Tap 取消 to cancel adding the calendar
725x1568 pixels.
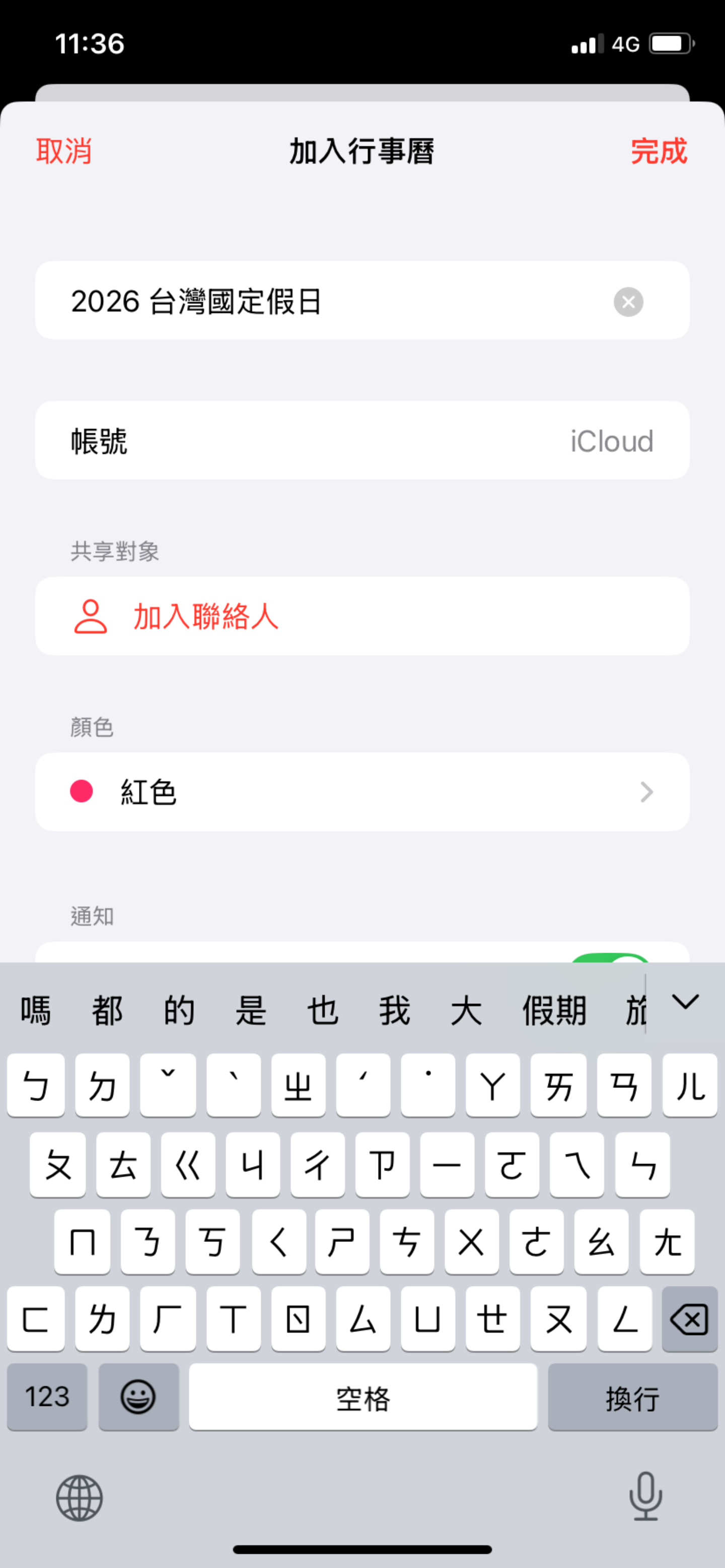(x=64, y=152)
